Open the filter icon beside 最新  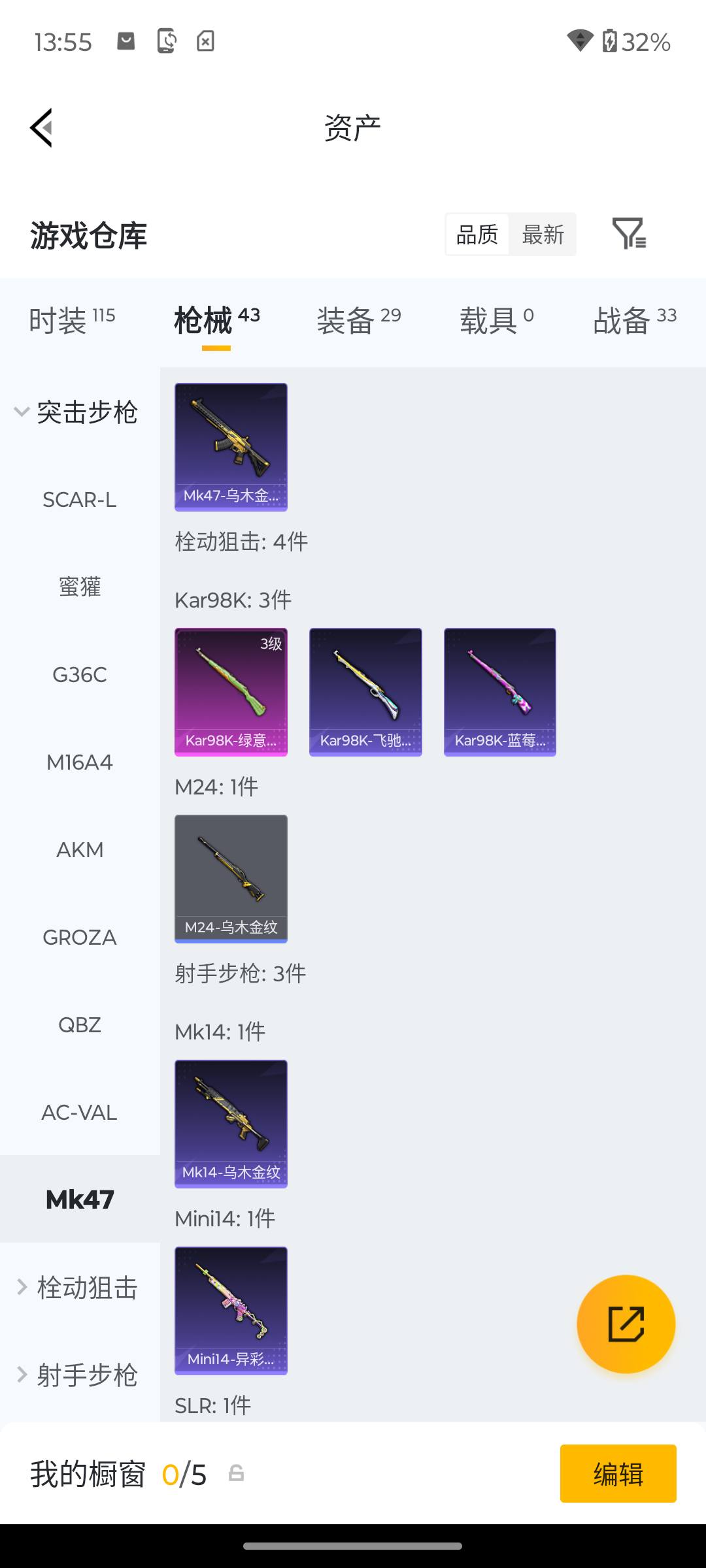coord(629,233)
